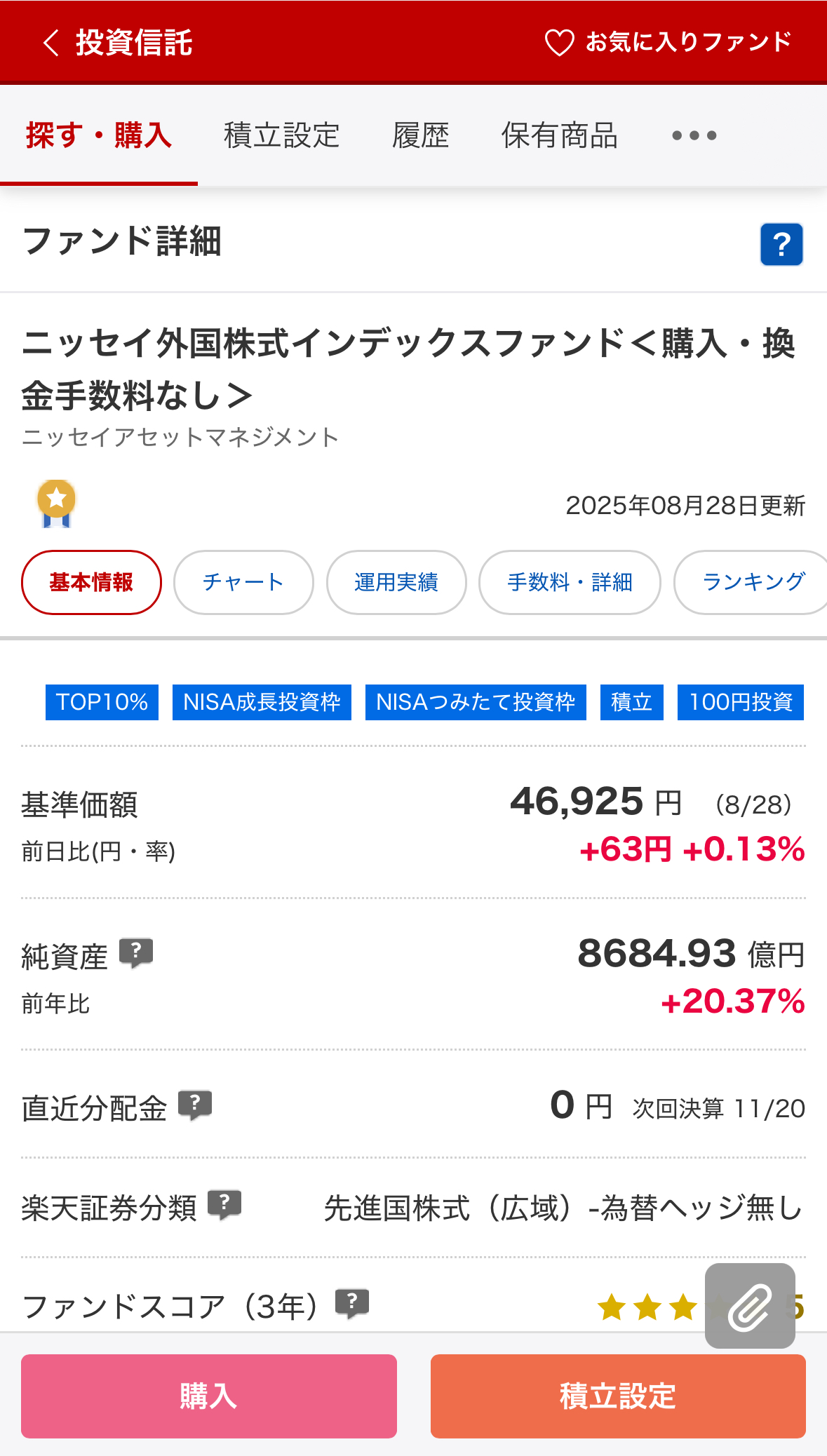827x1456 pixels.
Task: Open the 保有商品 tab
Action: [559, 135]
